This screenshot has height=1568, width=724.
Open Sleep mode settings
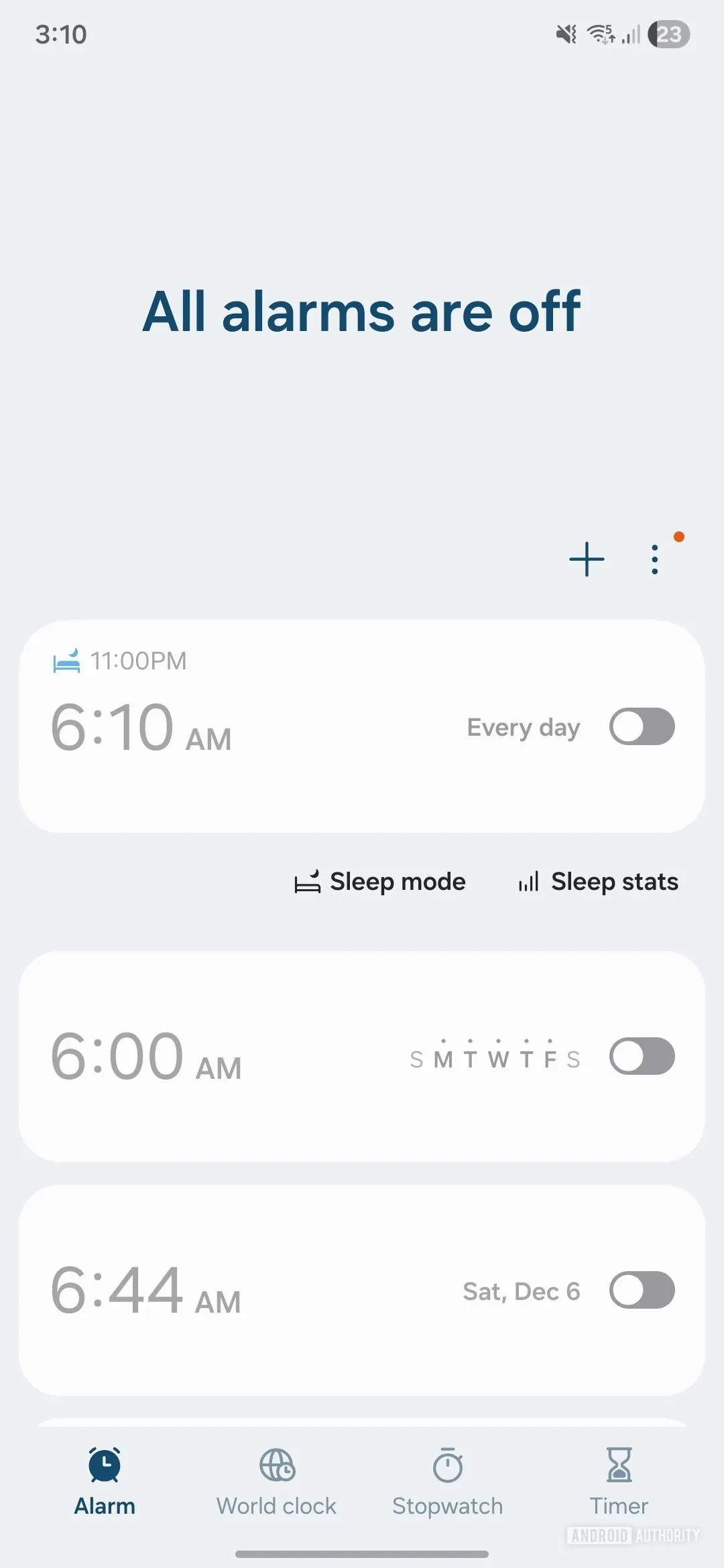click(381, 882)
